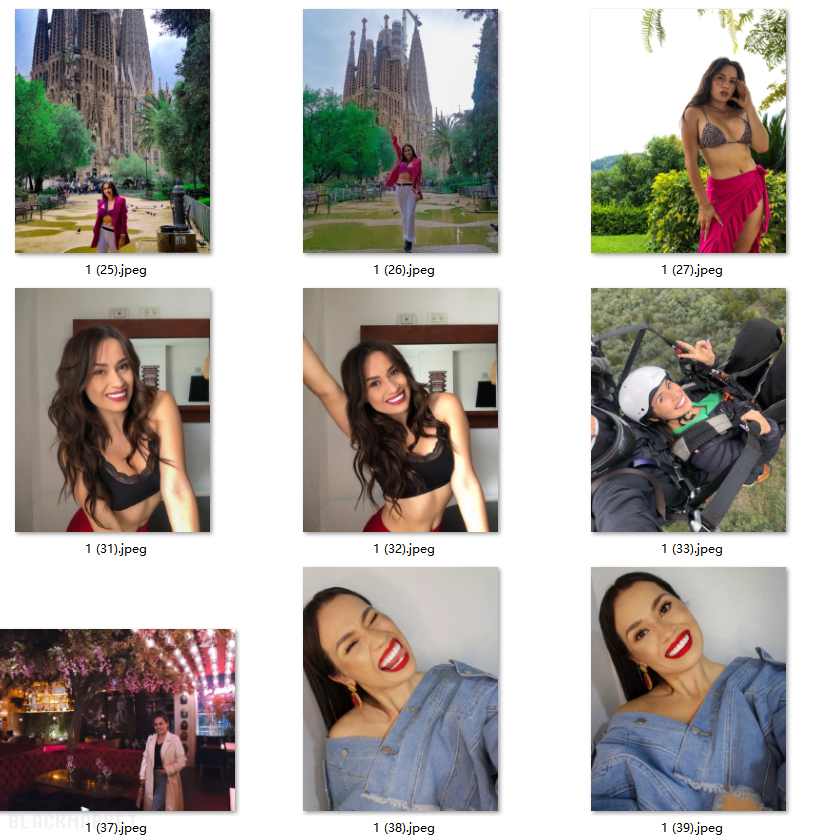Open the landscape image 1 (37).jpeg
820x837 pixels.
tap(117, 720)
